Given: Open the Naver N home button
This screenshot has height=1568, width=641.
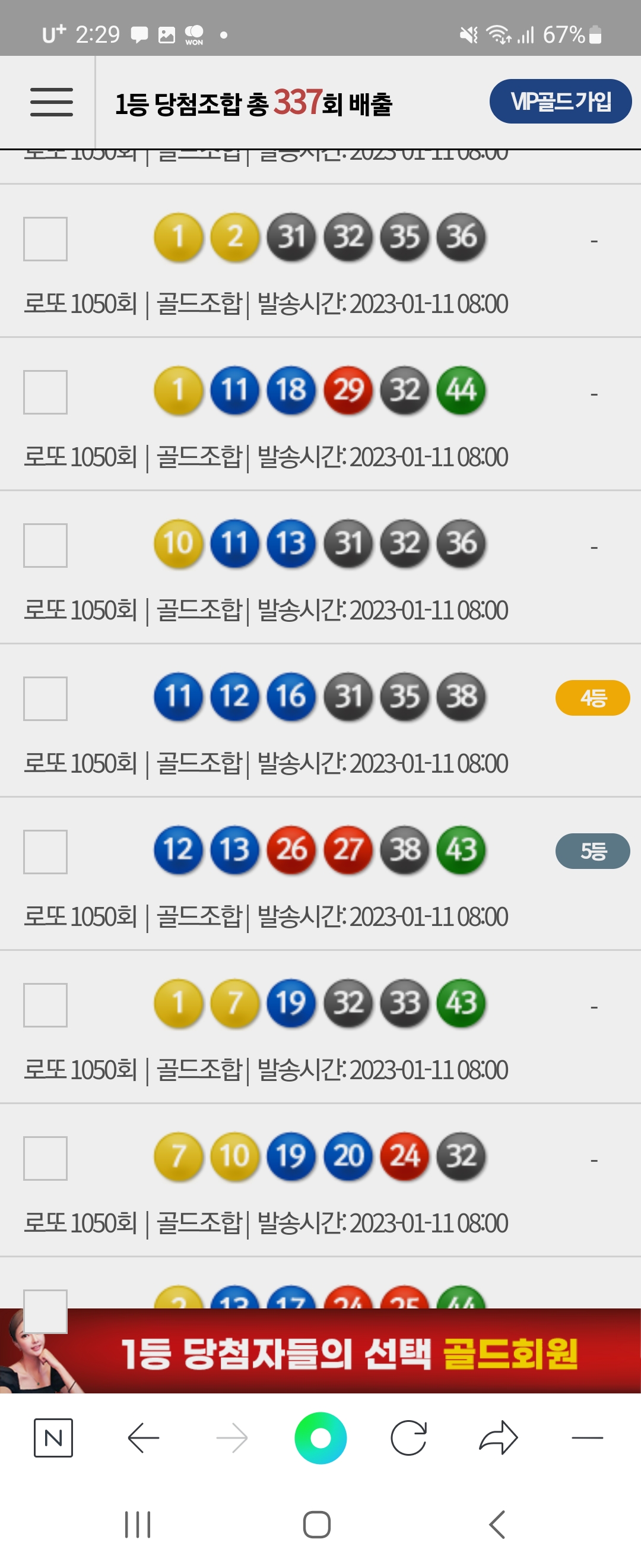Looking at the screenshot, I should 53,1439.
